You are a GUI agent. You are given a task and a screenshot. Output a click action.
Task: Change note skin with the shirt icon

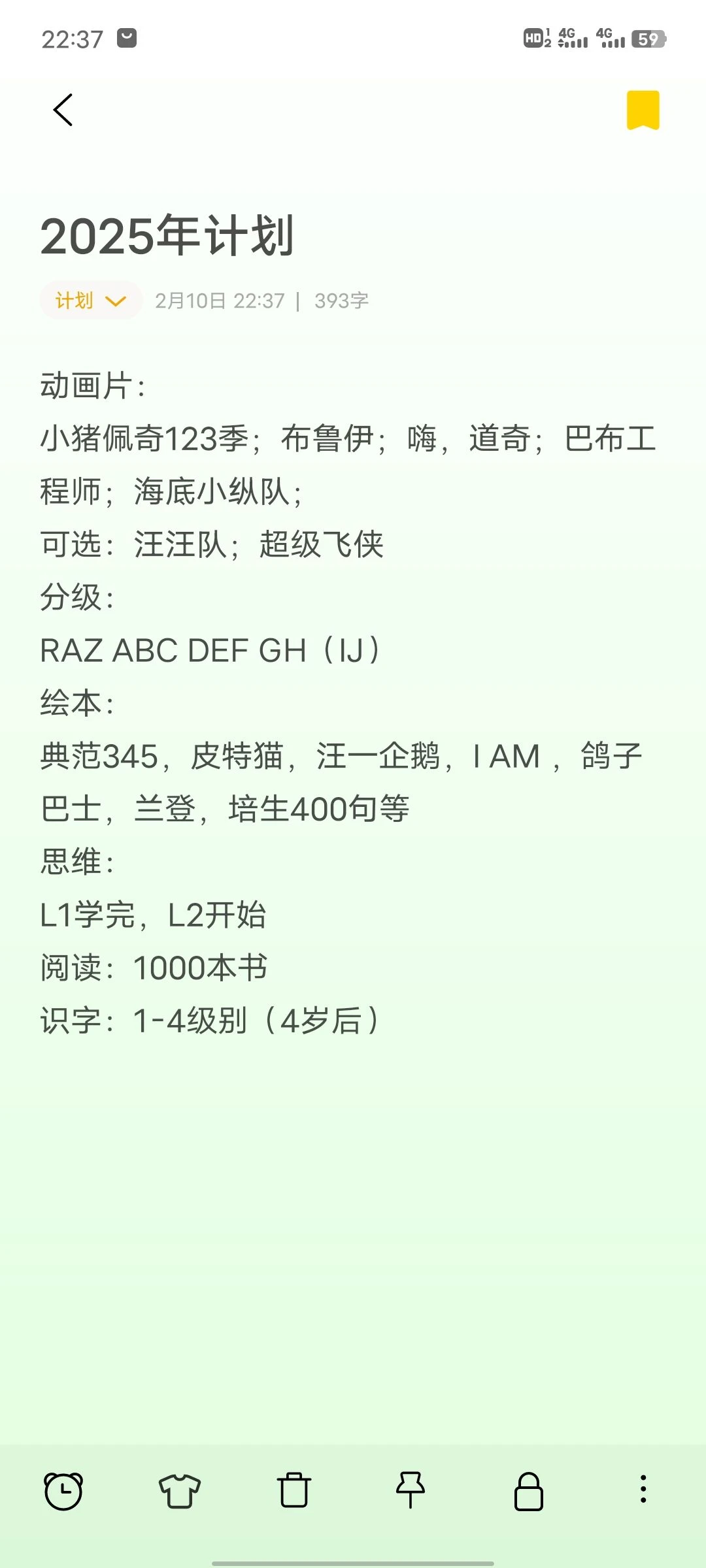pyautogui.click(x=180, y=1491)
